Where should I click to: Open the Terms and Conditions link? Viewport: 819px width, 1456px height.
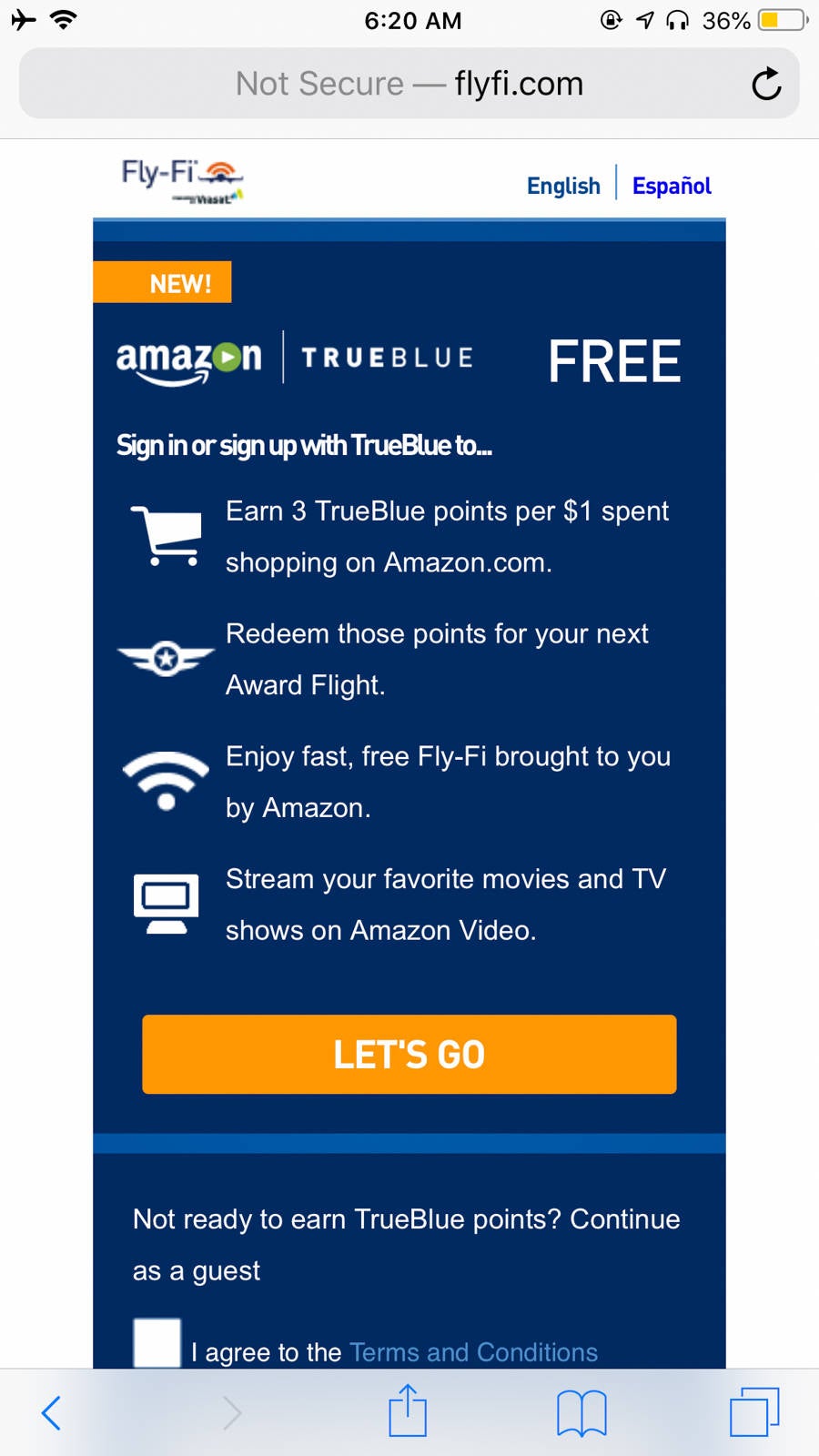(473, 1352)
